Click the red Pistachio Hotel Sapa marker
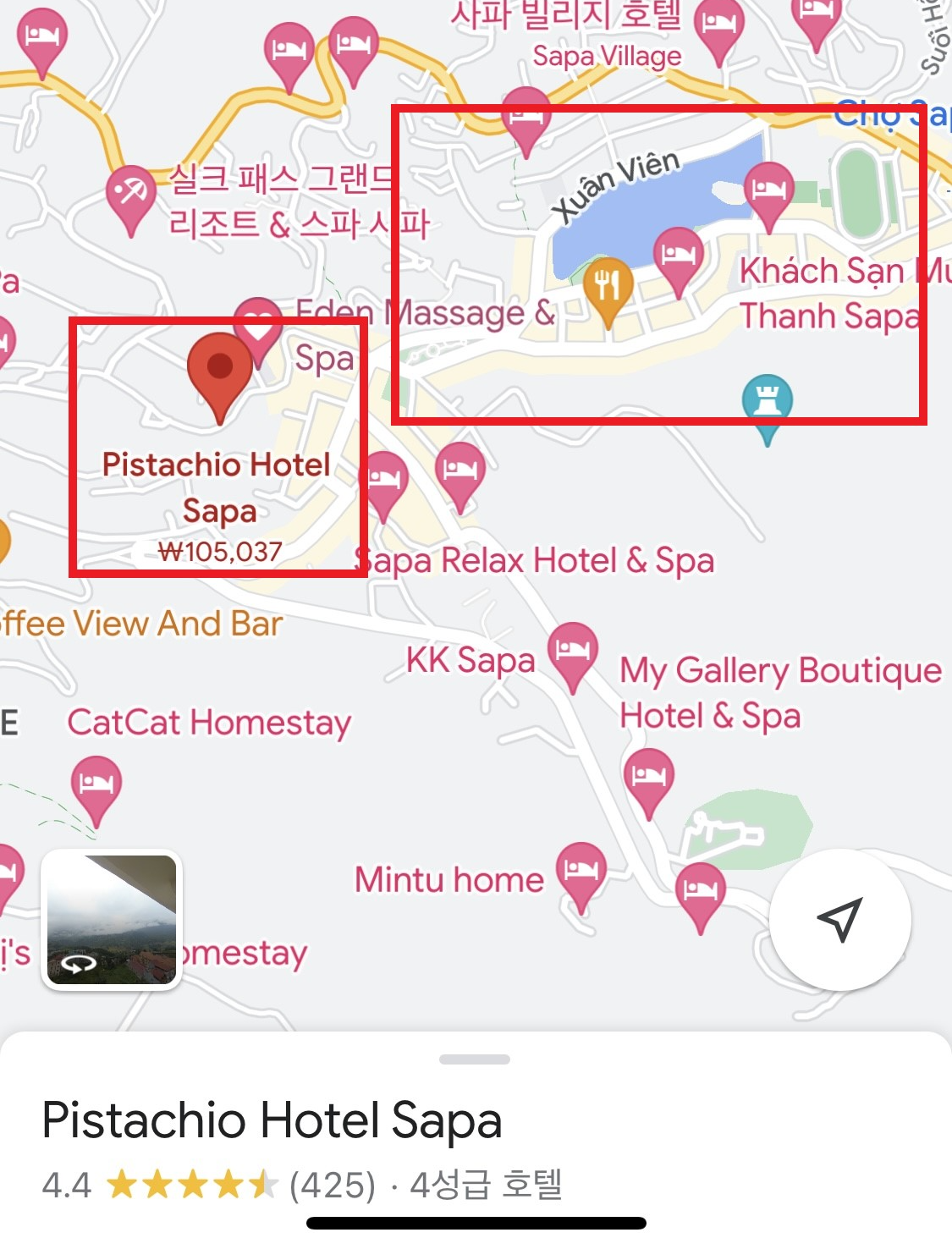This screenshot has width=952, height=1249. tap(220, 371)
